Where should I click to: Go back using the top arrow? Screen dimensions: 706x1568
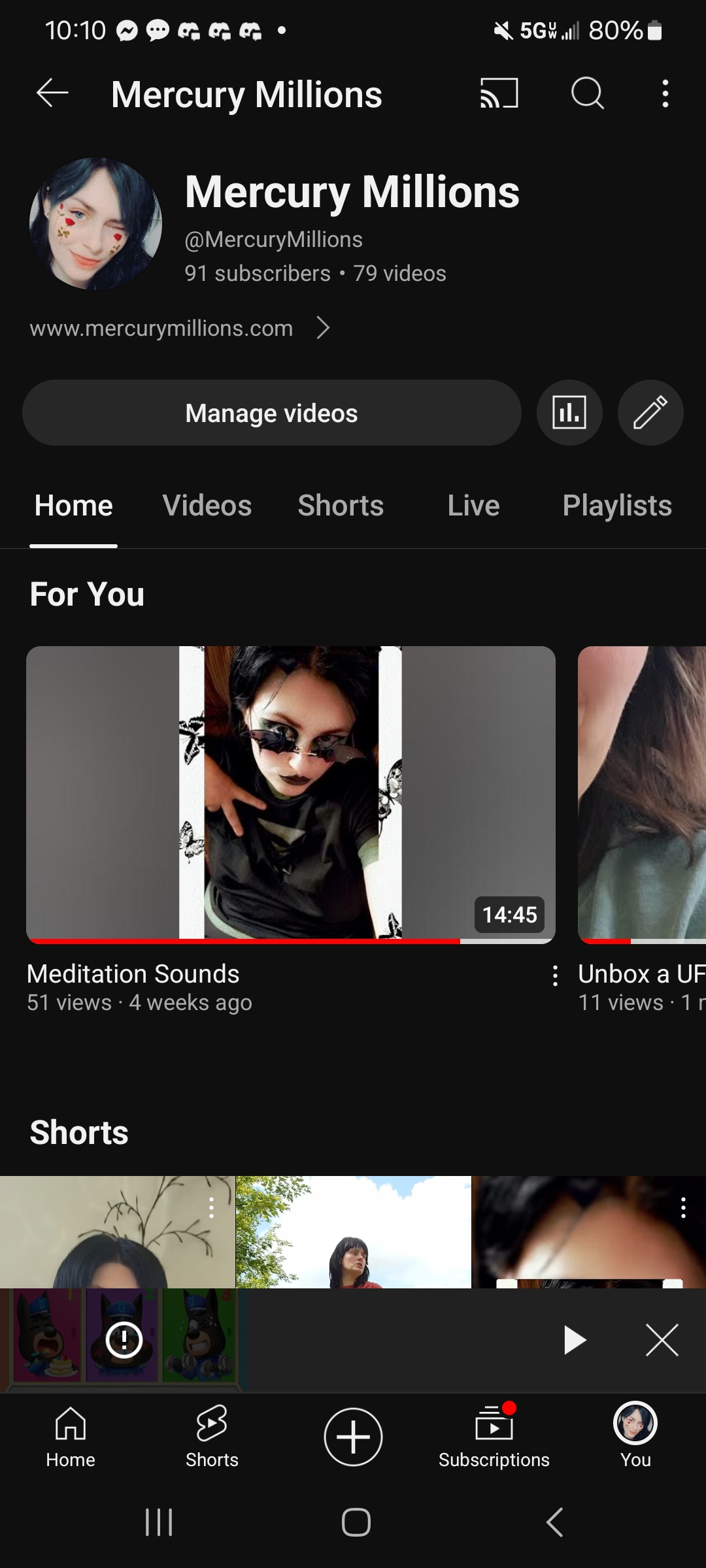click(52, 93)
